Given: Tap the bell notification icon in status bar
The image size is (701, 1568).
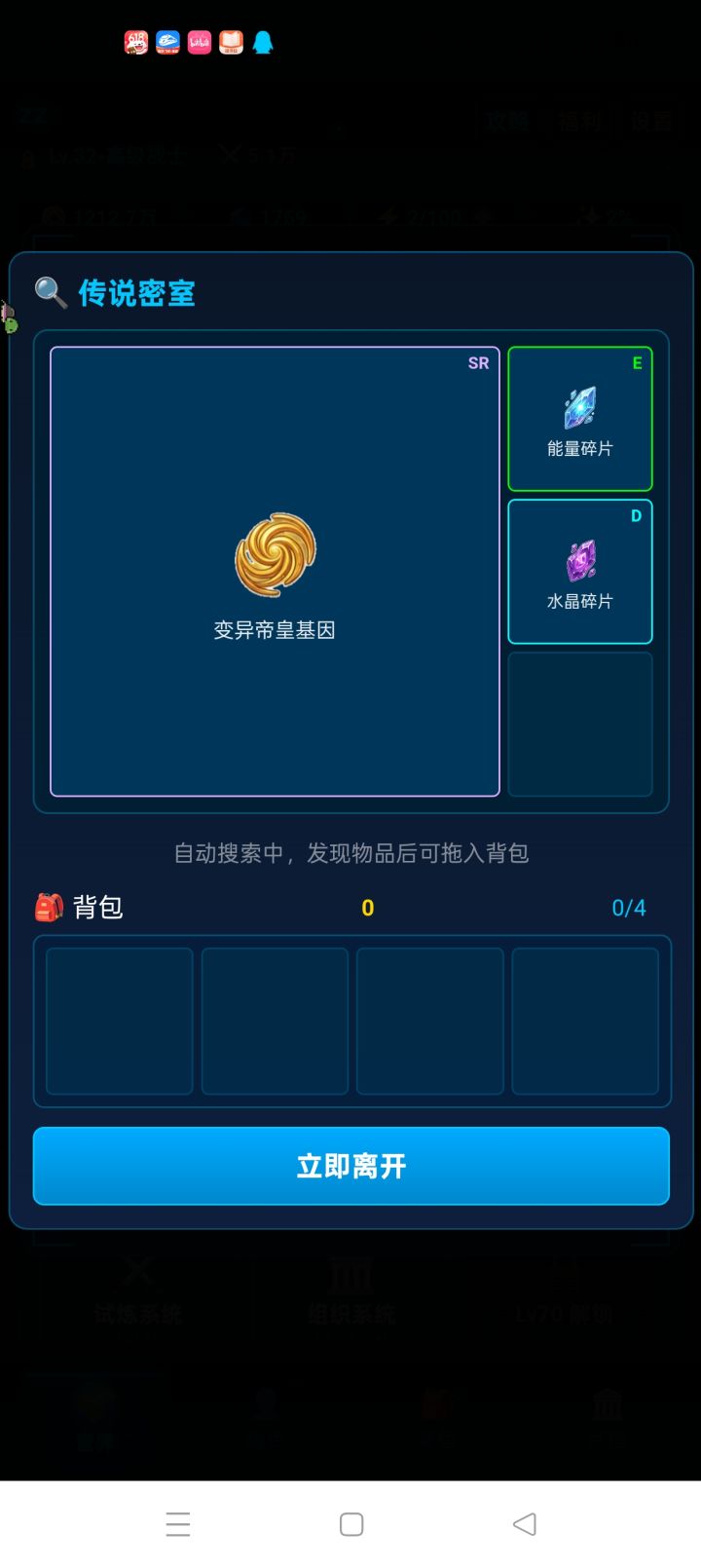Looking at the screenshot, I should 261,43.
